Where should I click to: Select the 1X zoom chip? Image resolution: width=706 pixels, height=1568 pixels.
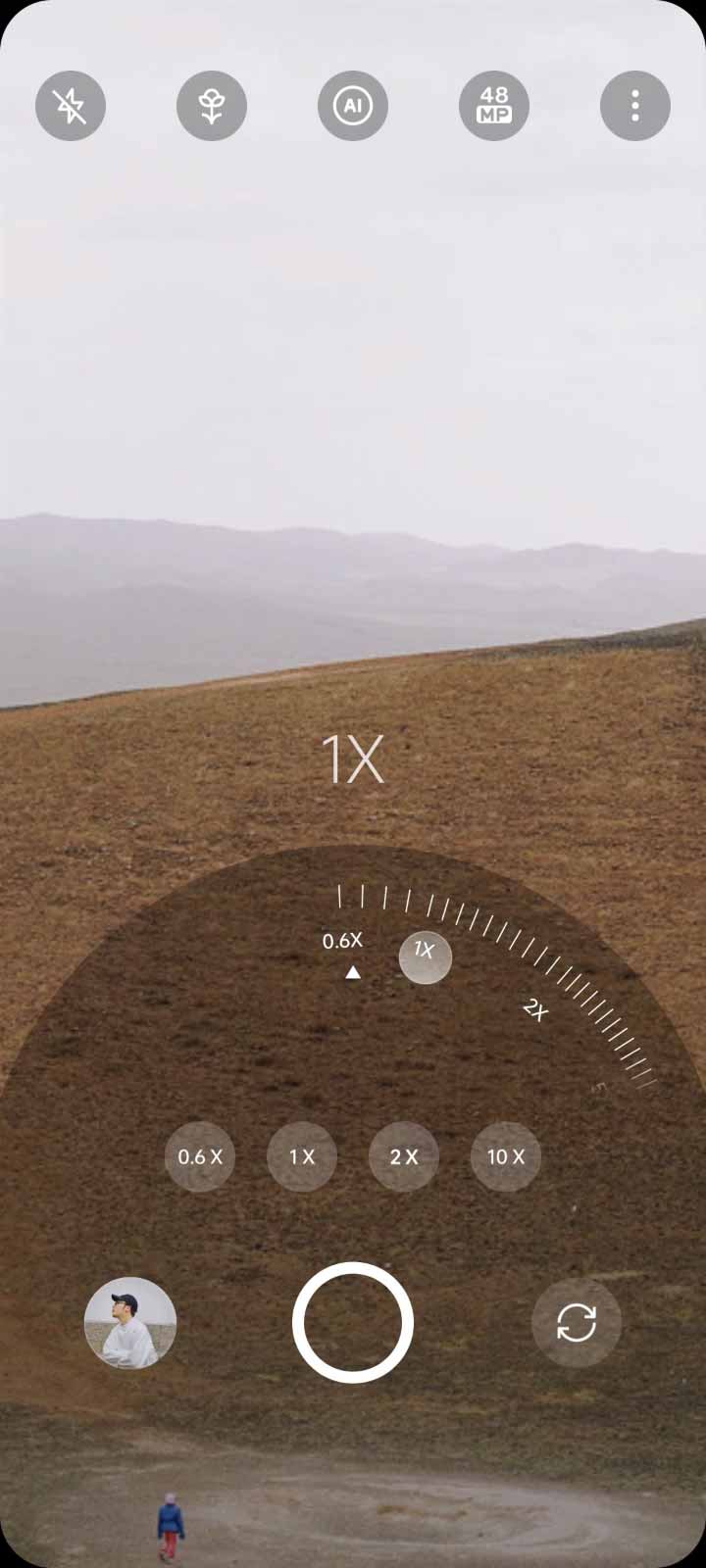pyautogui.click(x=302, y=1156)
